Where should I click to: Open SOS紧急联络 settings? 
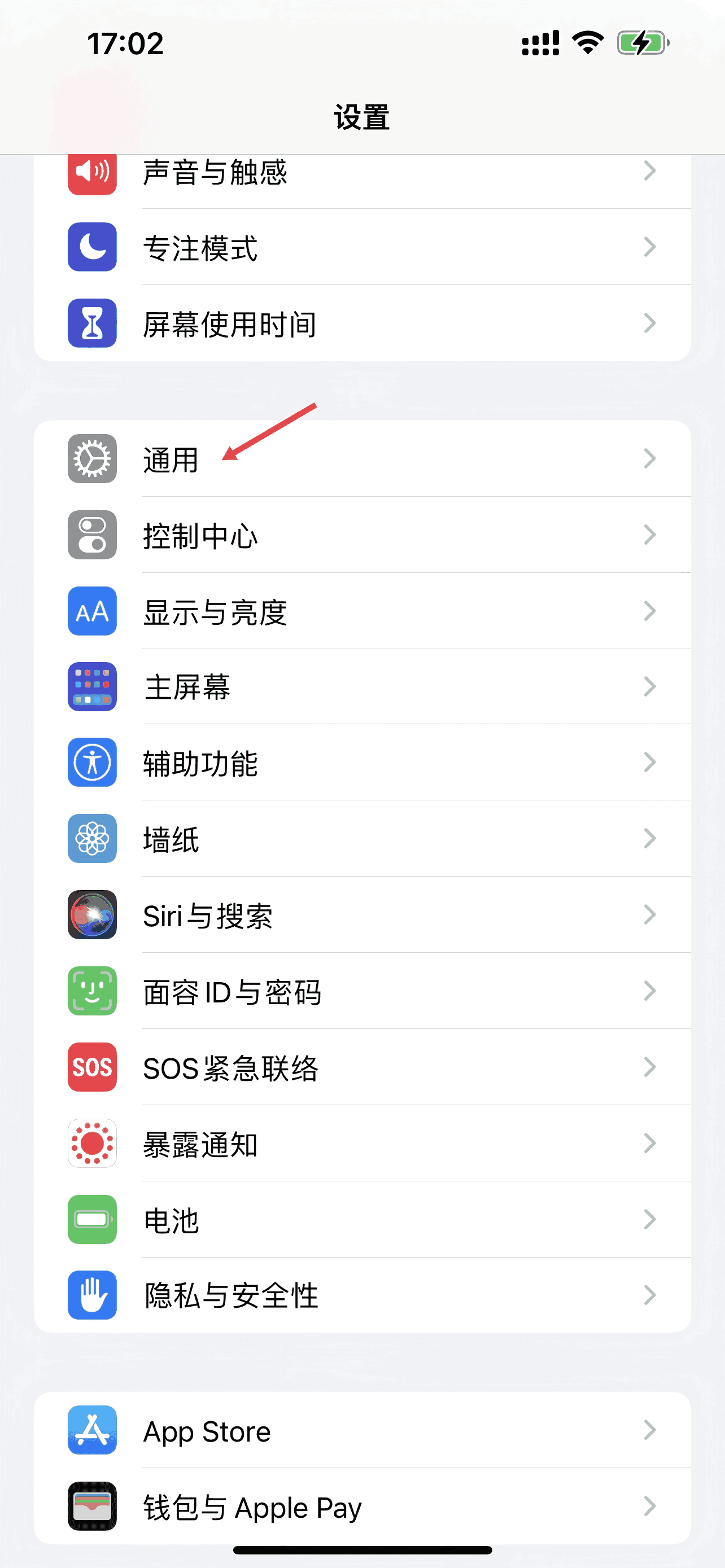(361, 1067)
